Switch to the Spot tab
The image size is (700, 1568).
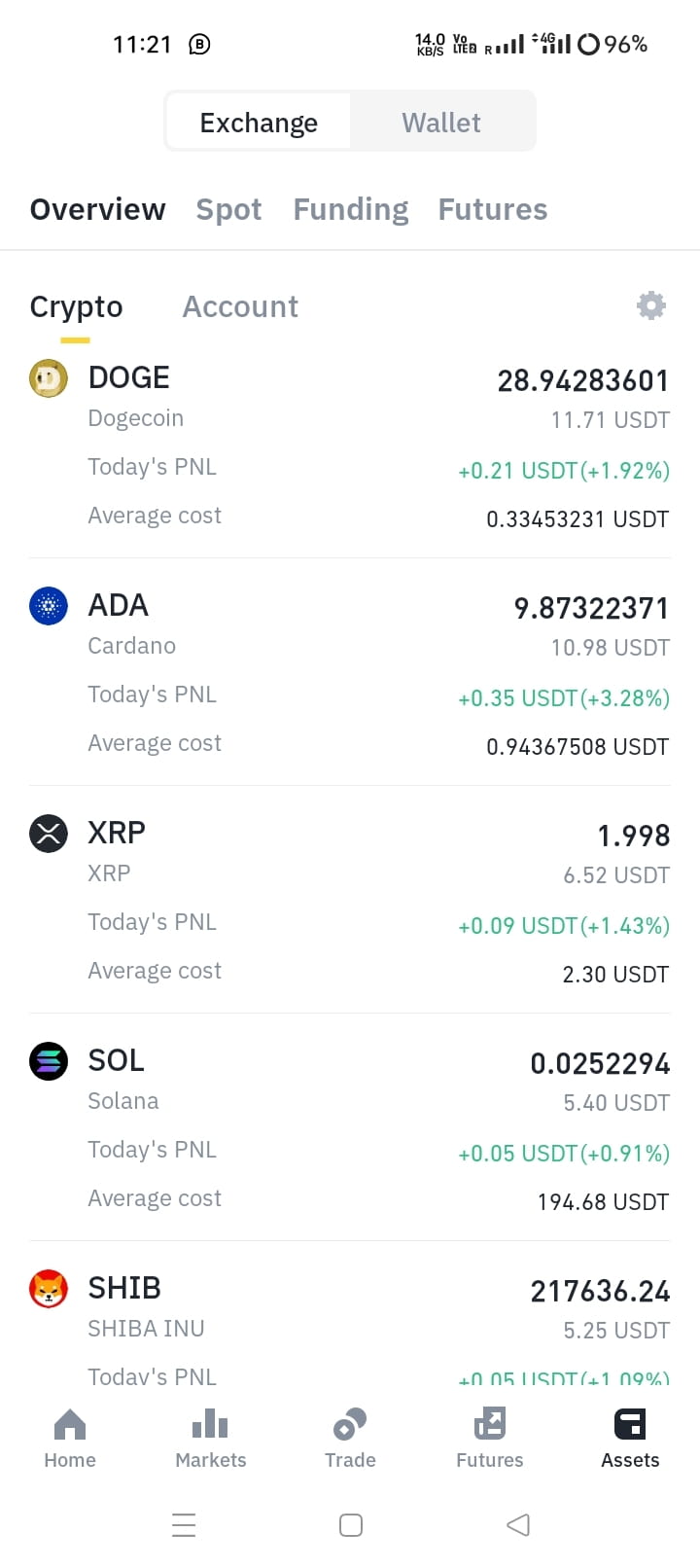[228, 209]
